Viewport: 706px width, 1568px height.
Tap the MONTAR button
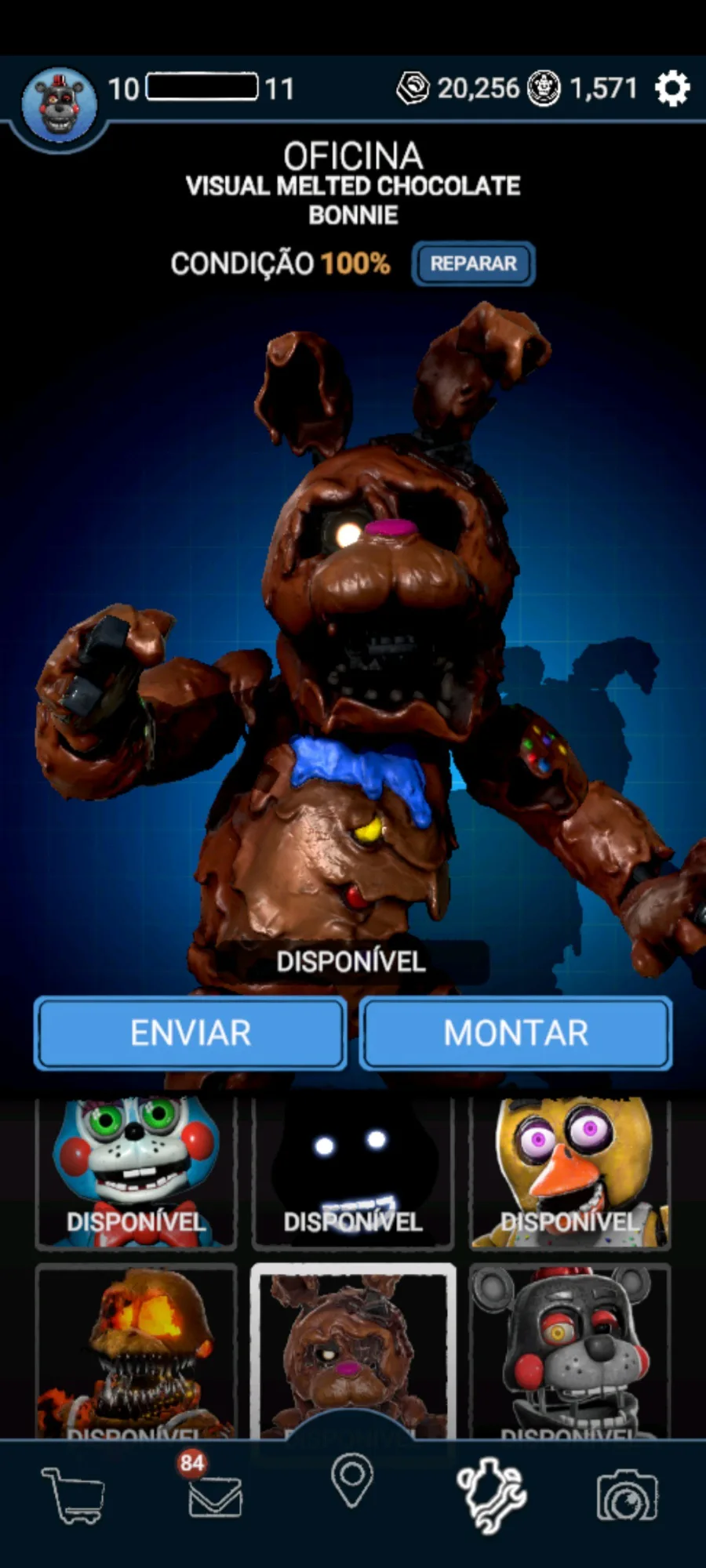pos(515,1033)
